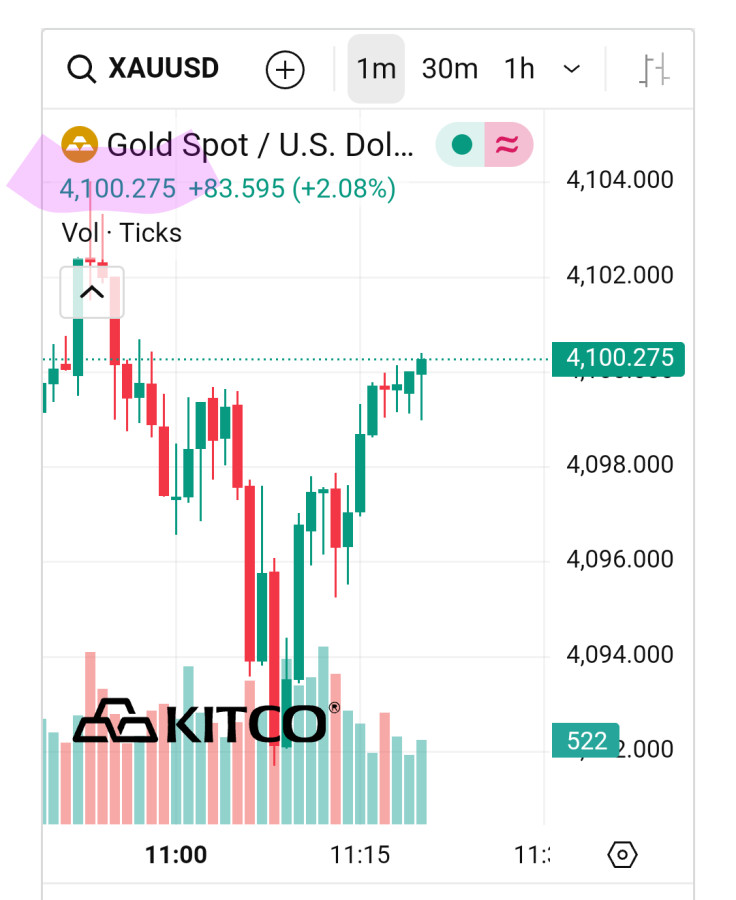Screen dimensions: 736x900
Task: Switch to the 1h timeframe
Action: (519, 69)
